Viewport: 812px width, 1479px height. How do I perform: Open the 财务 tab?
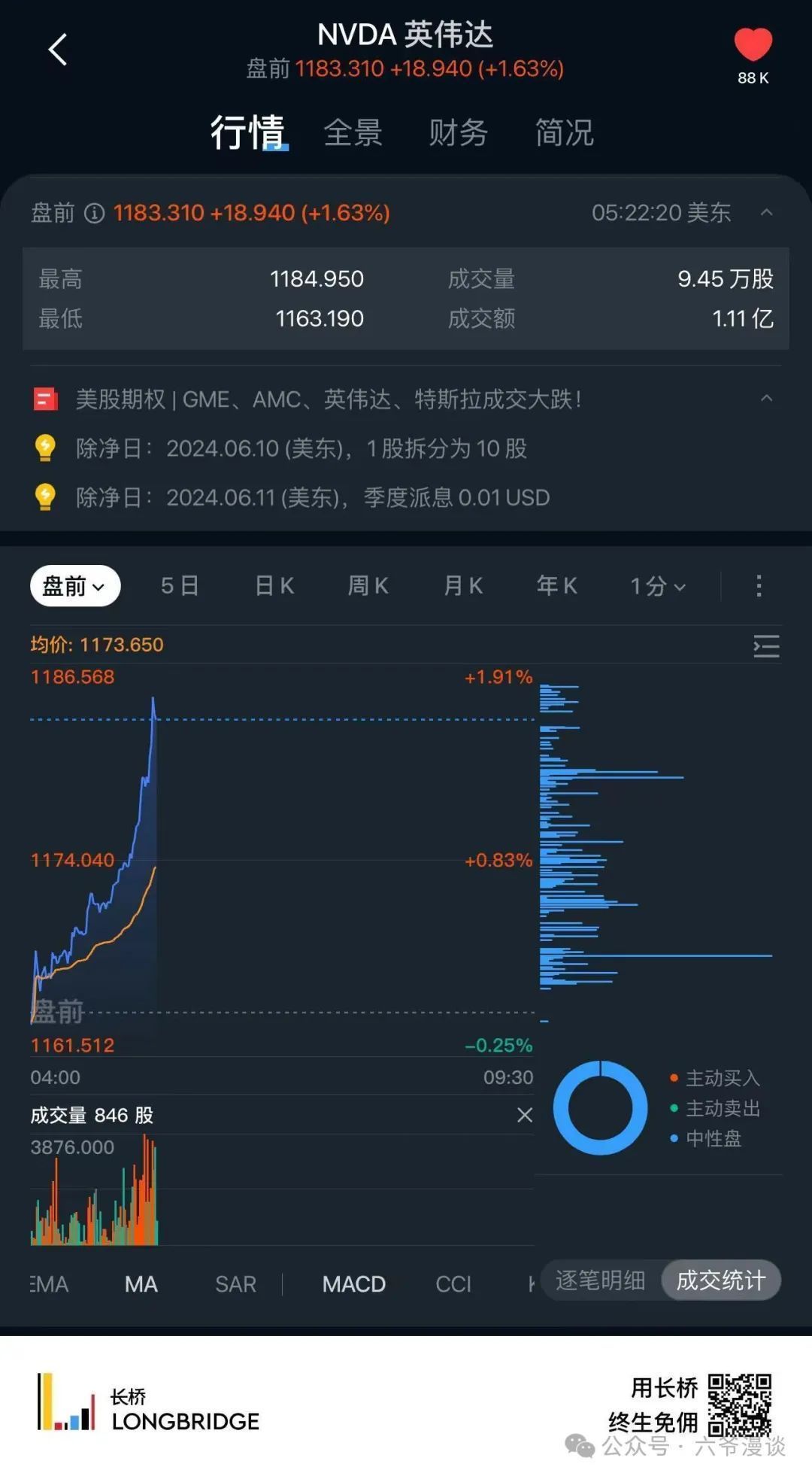458,133
